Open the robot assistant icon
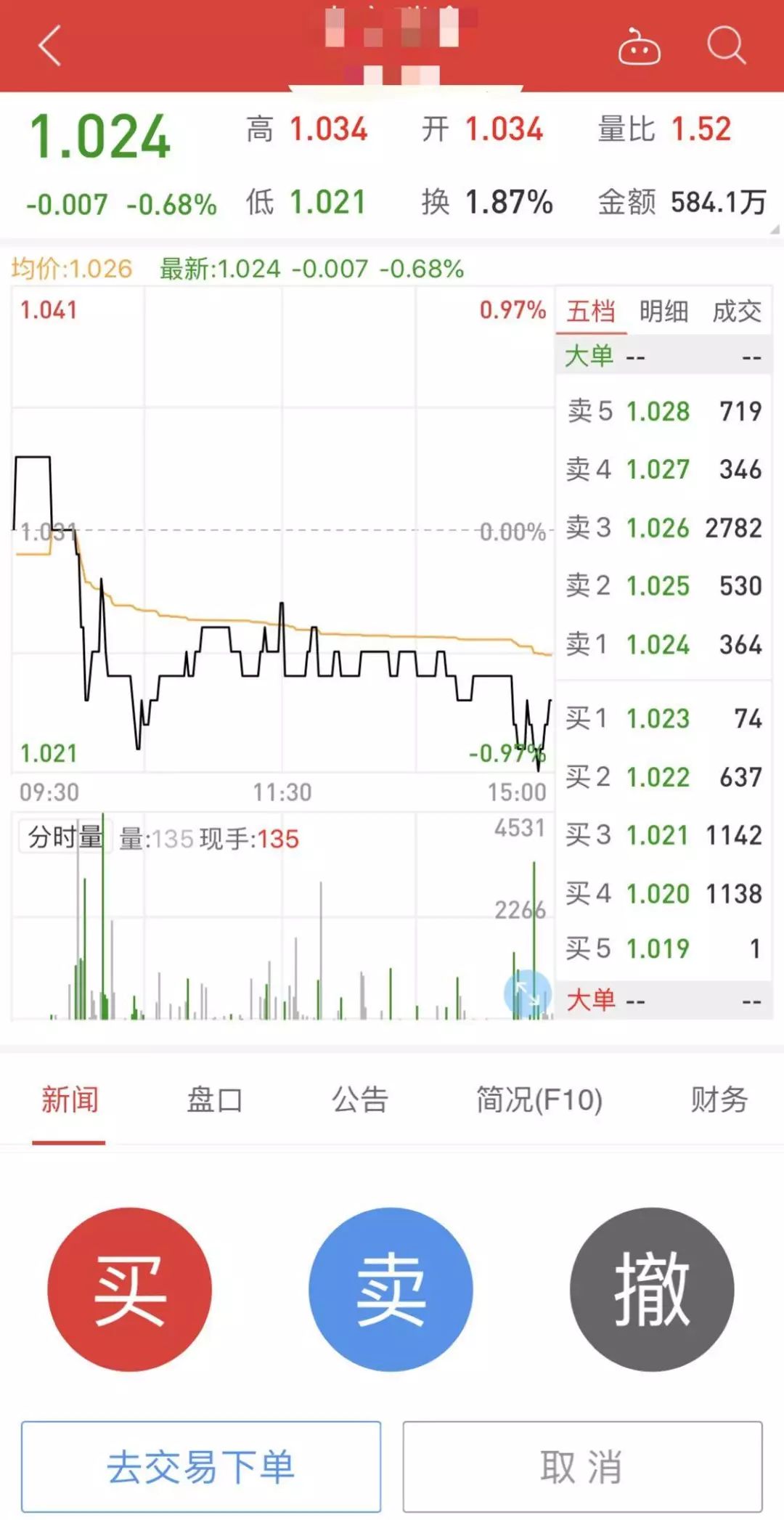The image size is (784, 1520). (639, 46)
